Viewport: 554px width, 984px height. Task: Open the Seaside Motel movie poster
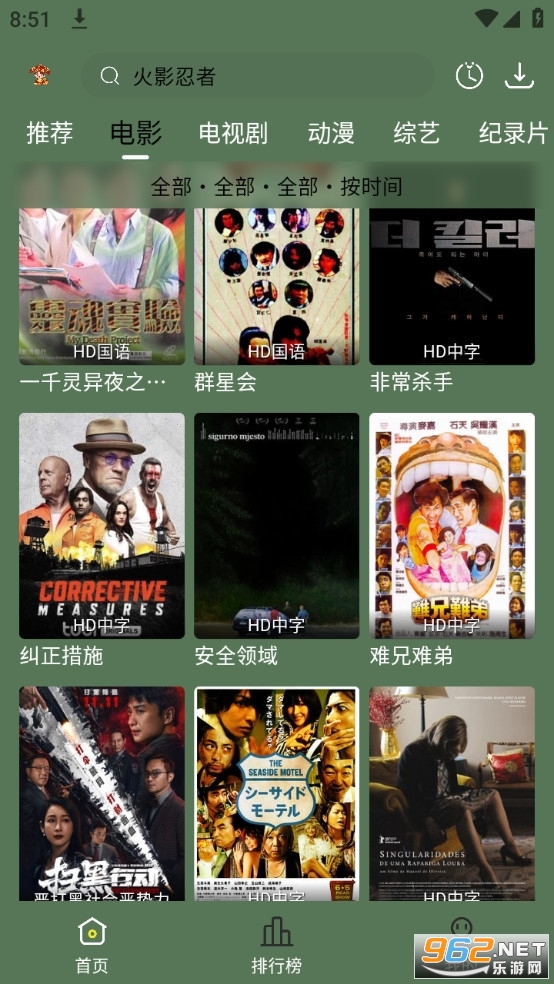(277, 793)
